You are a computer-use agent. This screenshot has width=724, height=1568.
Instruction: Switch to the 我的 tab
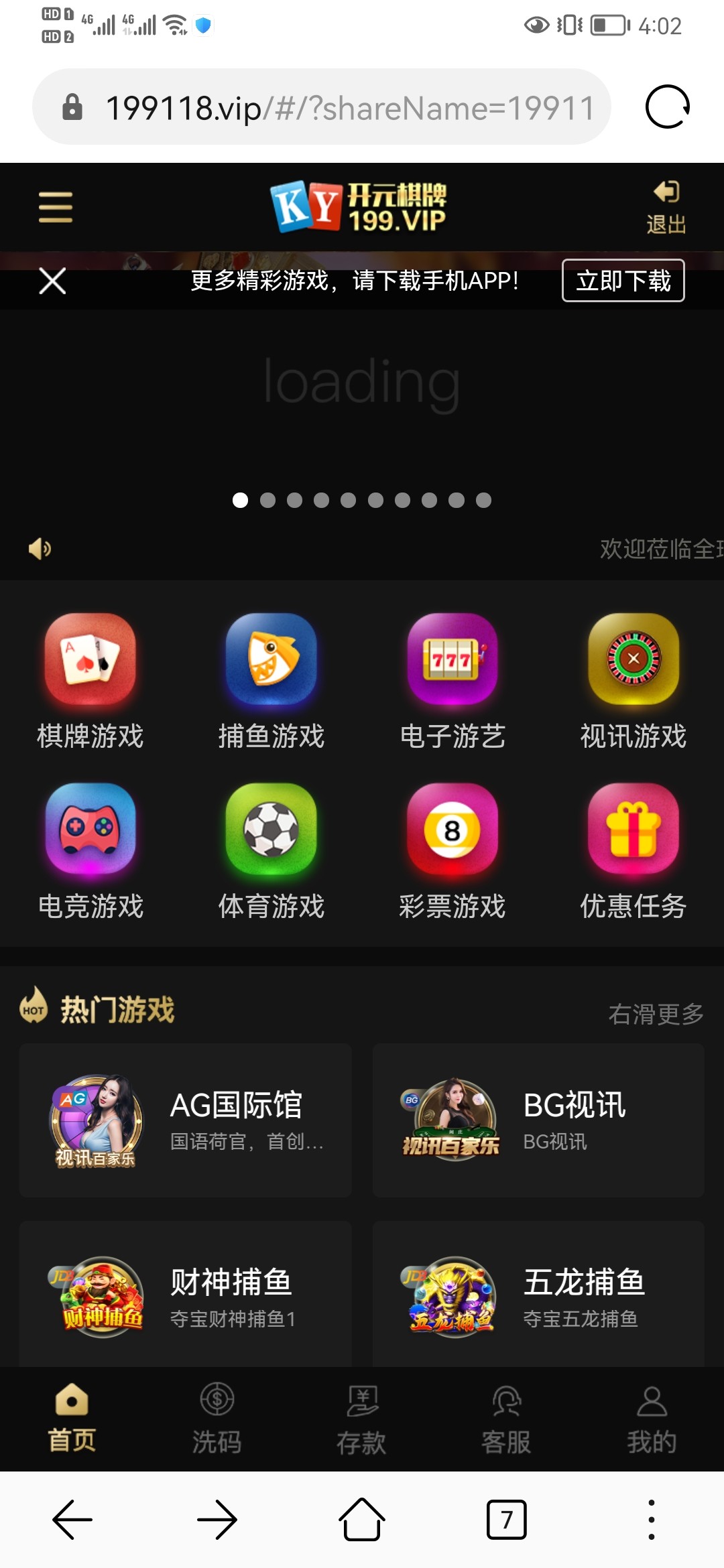[x=652, y=1418]
